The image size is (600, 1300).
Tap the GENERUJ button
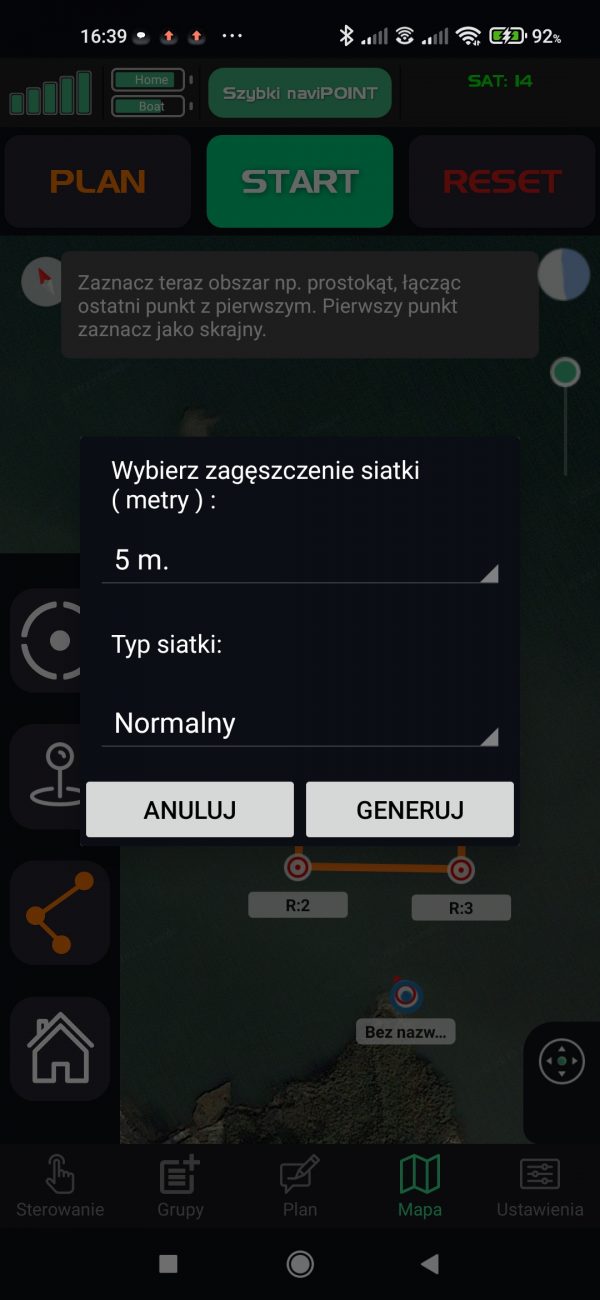[x=409, y=809]
